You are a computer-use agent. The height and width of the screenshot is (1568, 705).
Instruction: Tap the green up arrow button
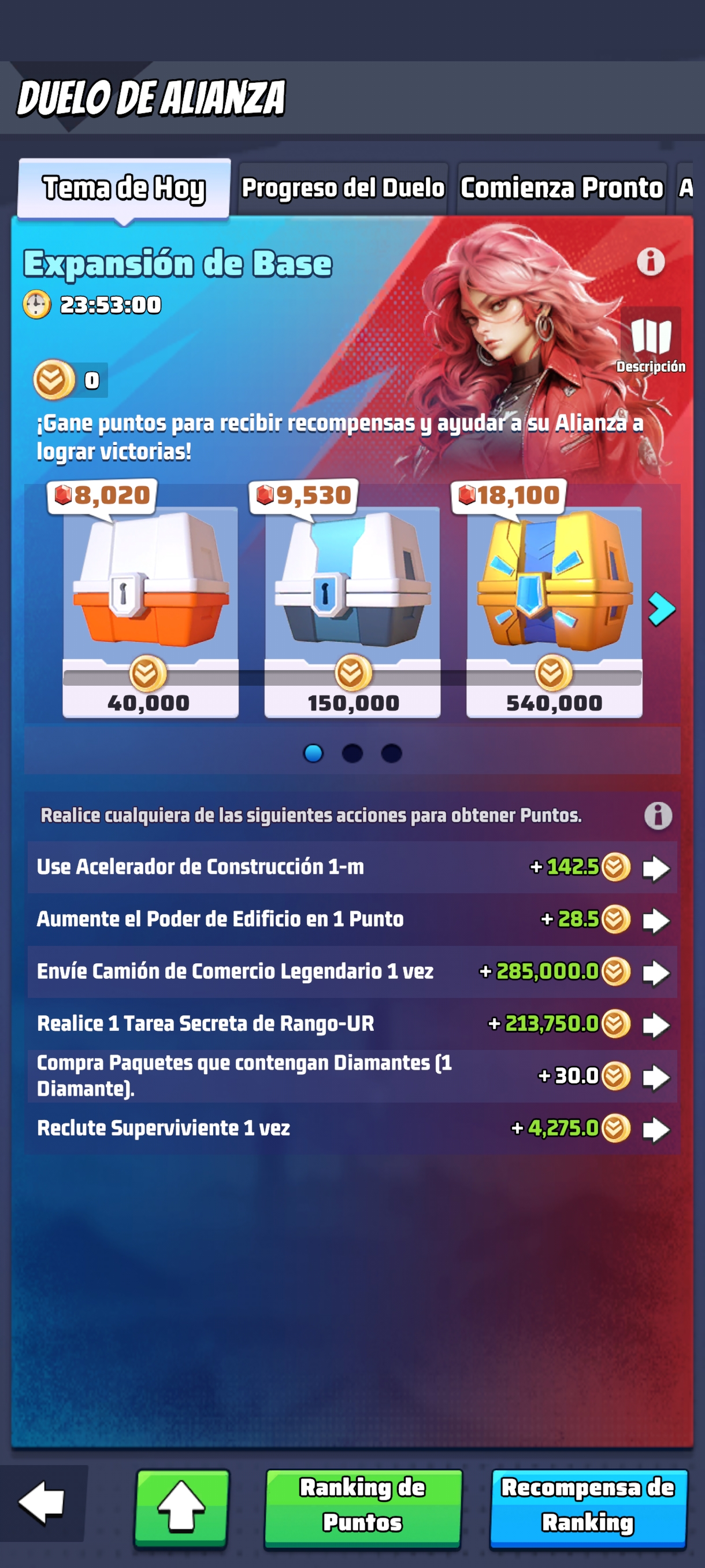pos(181,1507)
